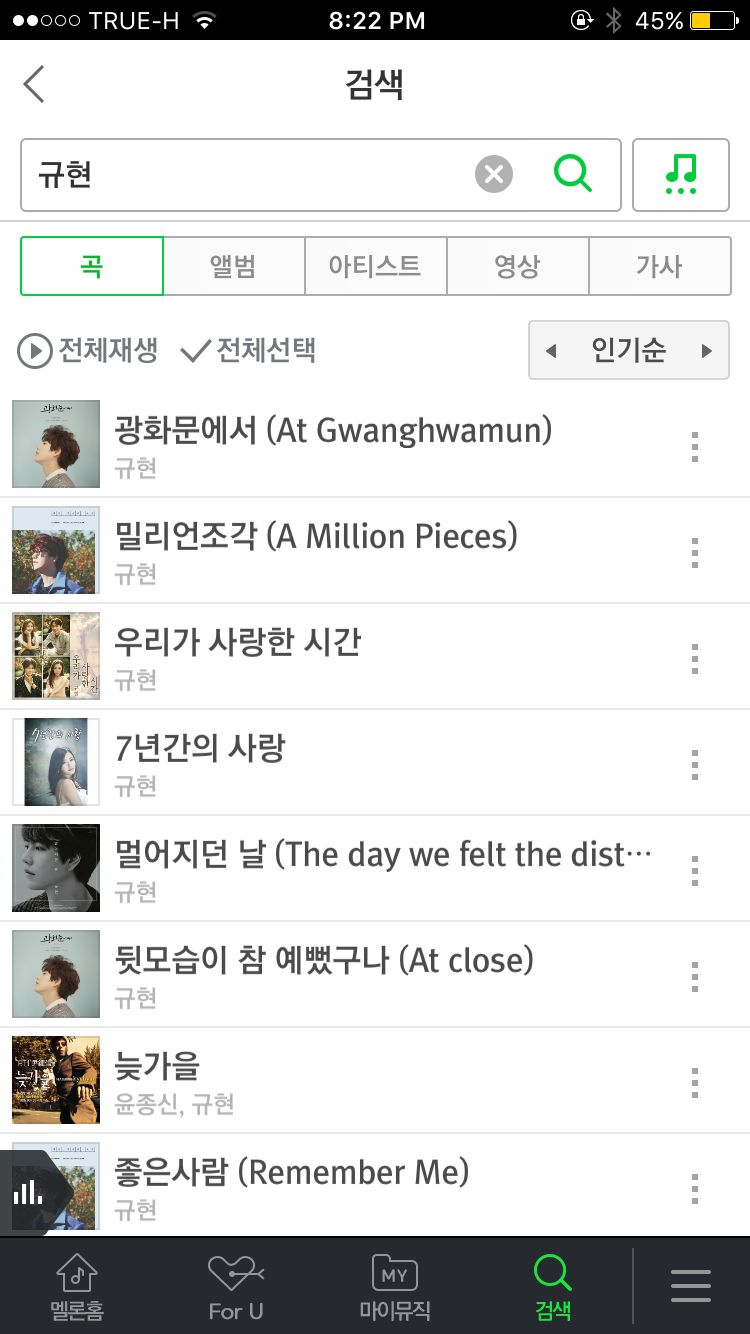Open more options for 밀리언조각 (A Million Pieces)
Viewport: 750px width, 1334px height.
click(694, 552)
